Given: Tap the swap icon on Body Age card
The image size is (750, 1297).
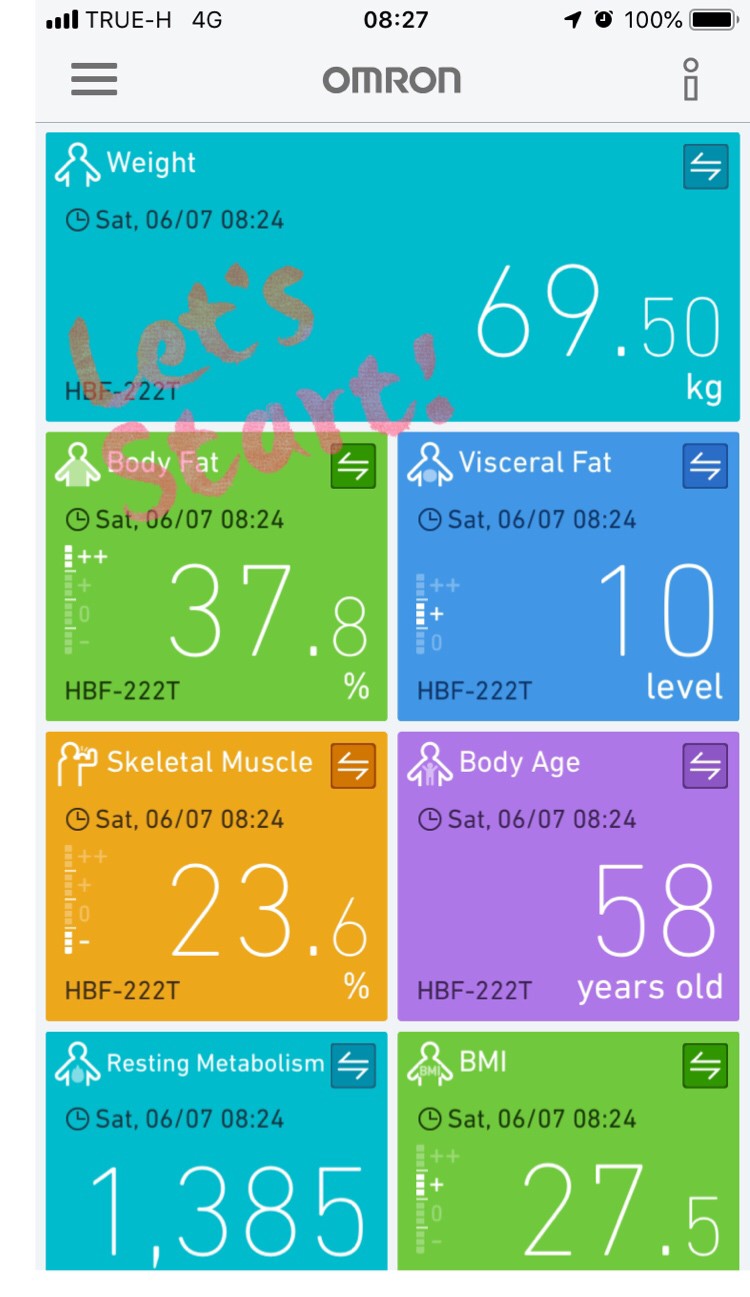Looking at the screenshot, I should pyautogui.click(x=705, y=766).
